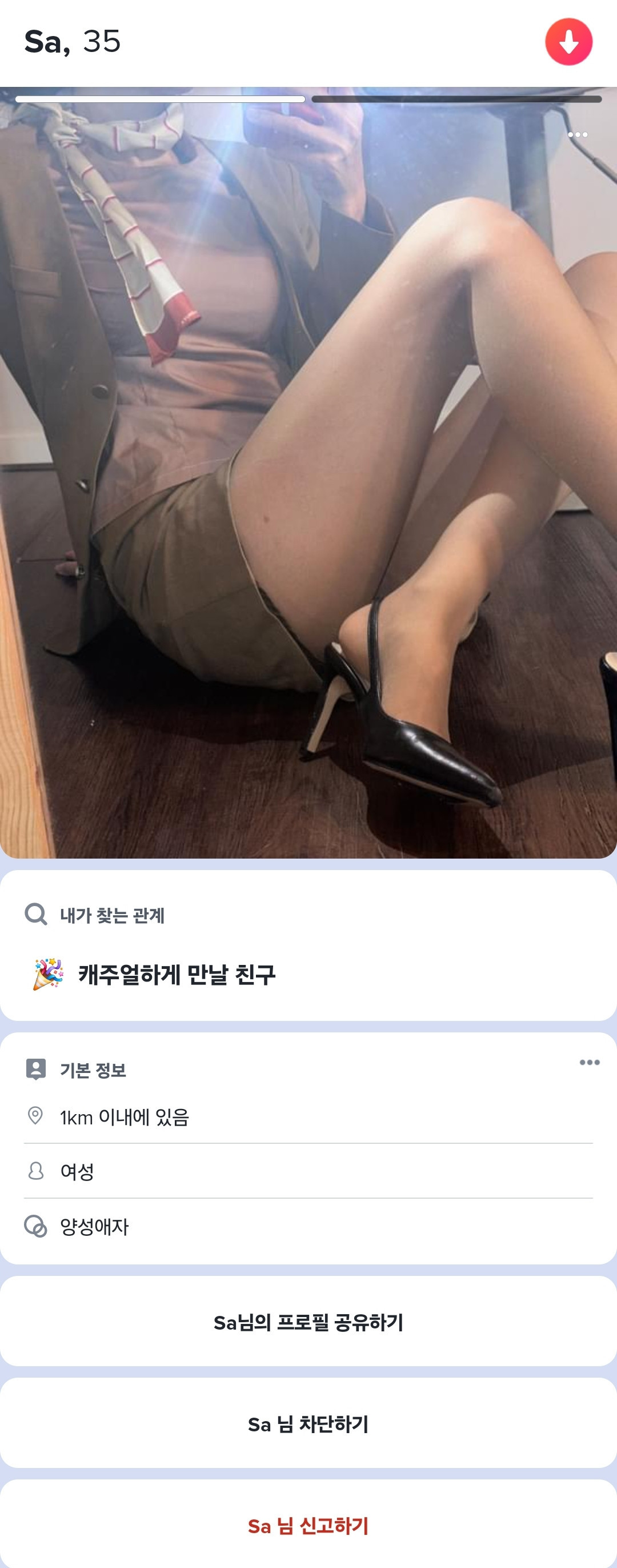Viewport: 617px width, 1568px height.
Task: Report Sa using 신고하기
Action: tap(308, 1525)
